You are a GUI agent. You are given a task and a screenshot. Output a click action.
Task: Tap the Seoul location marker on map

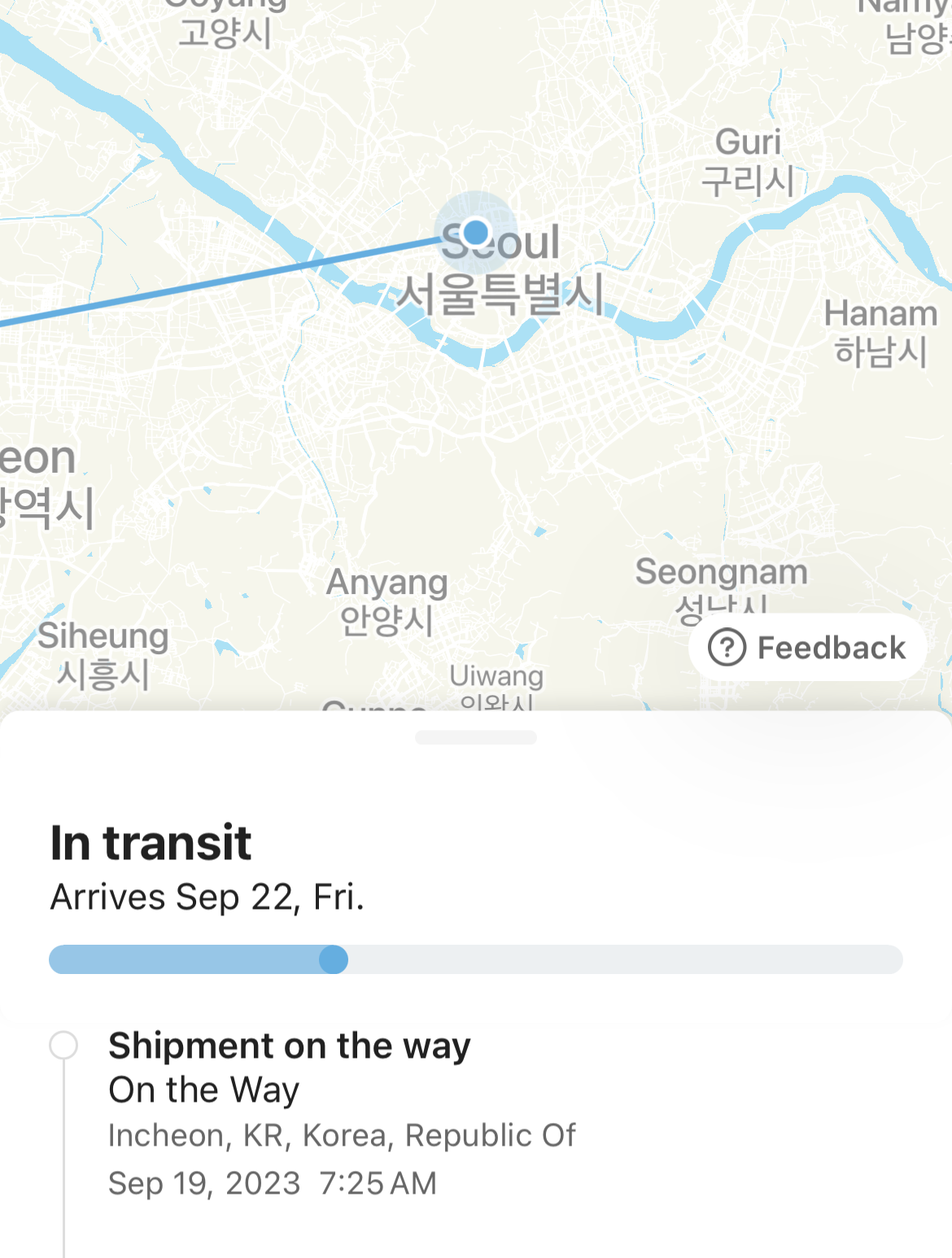(x=476, y=233)
